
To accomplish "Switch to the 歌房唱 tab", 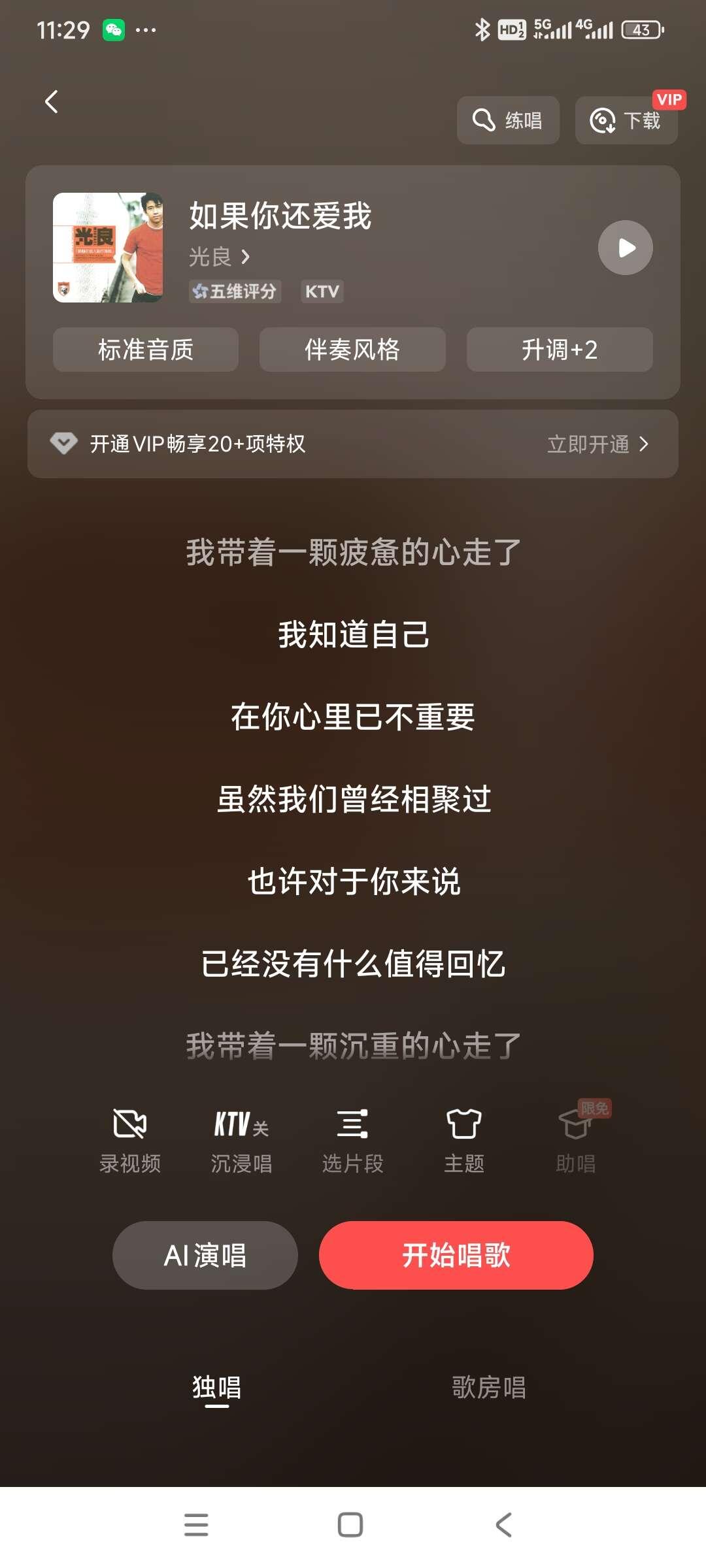I will [x=488, y=1387].
